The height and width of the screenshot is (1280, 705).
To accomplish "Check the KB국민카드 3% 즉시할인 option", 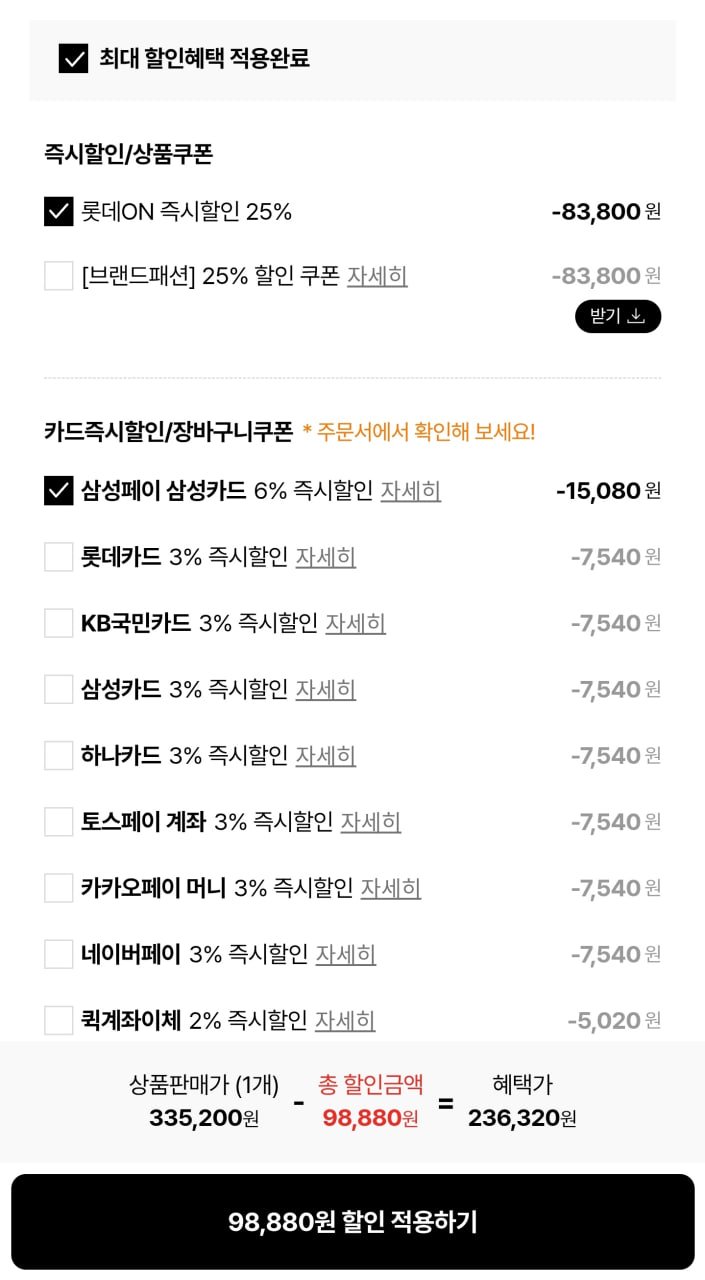I will [59, 623].
